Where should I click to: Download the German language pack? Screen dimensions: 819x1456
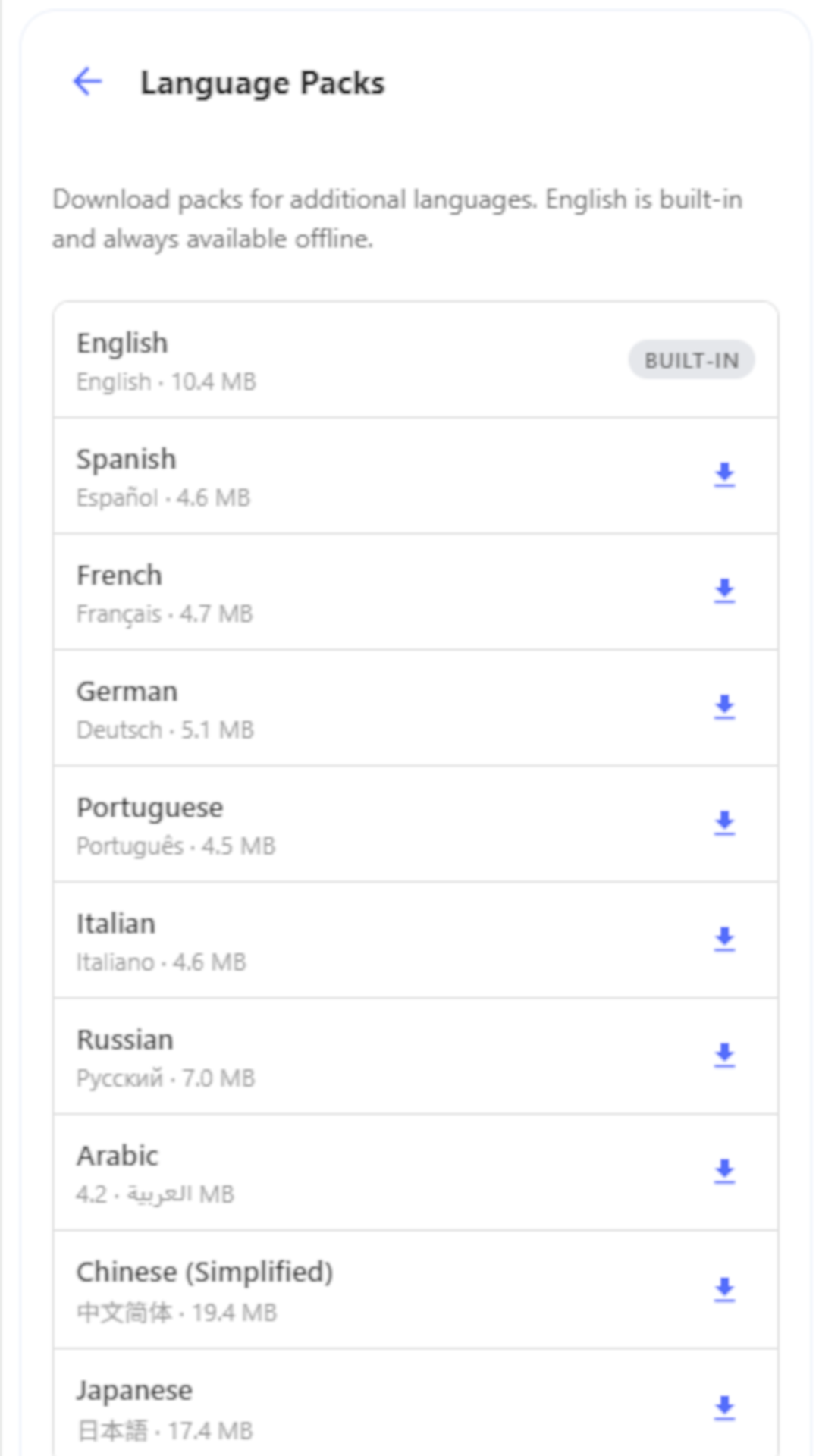(724, 708)
